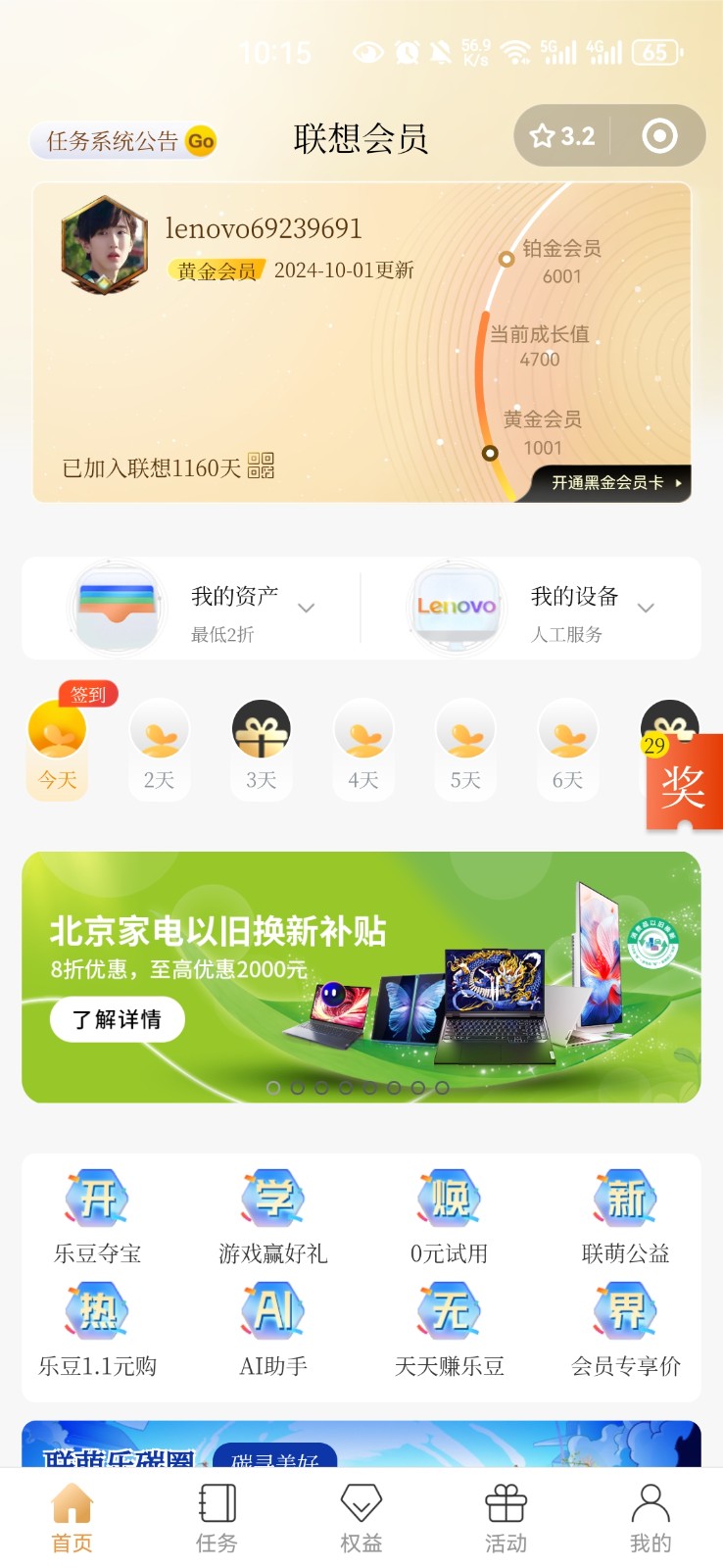Screen dimensions: 723x1568
Task: Check in for 今天 sign-in reward
Action: click(57, 747)
